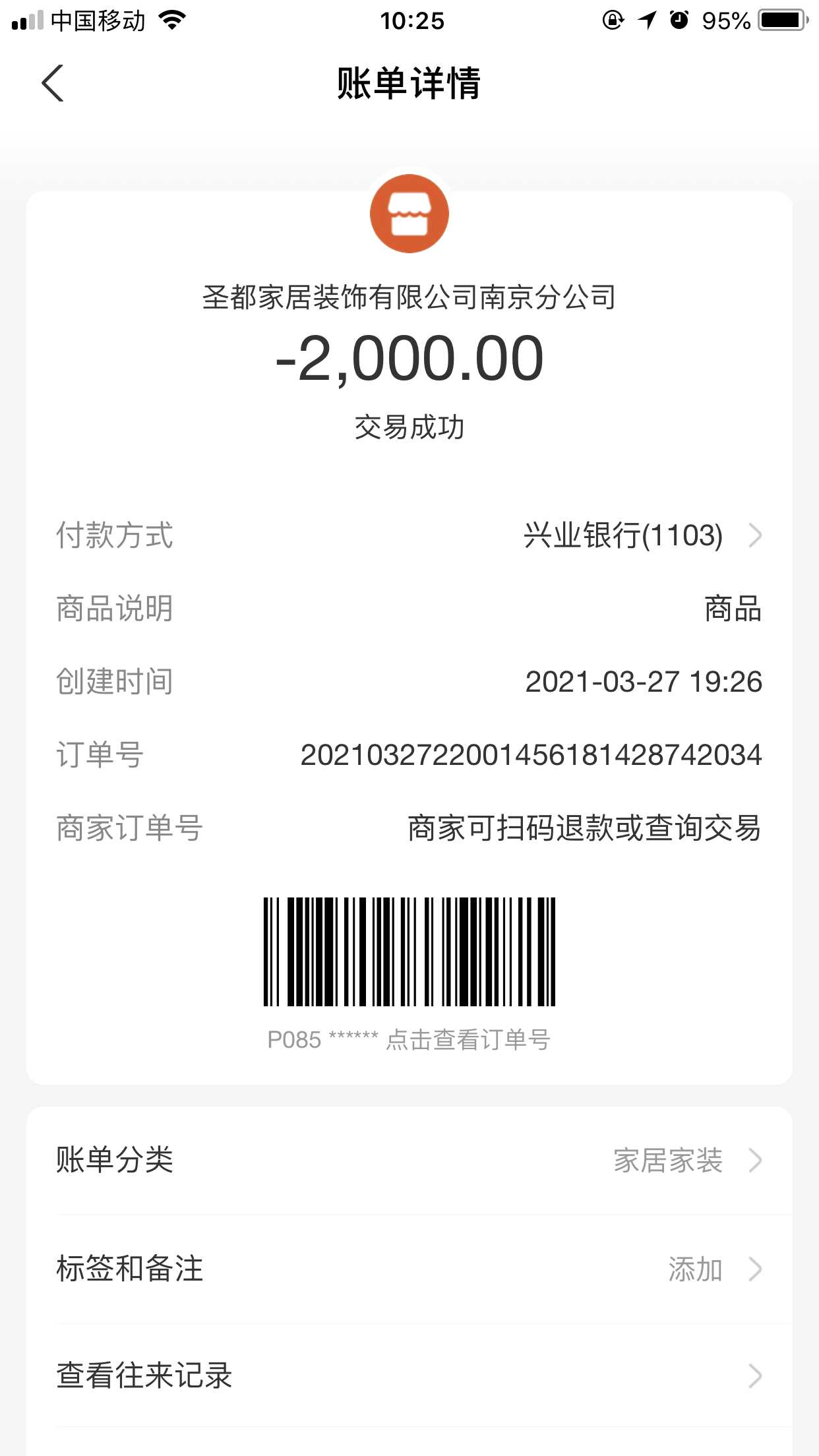This screenshot has width=819, height=1456.
Task: Go back from the 账单详情 page
Action: pyautogui.click(x=53, y=84)
